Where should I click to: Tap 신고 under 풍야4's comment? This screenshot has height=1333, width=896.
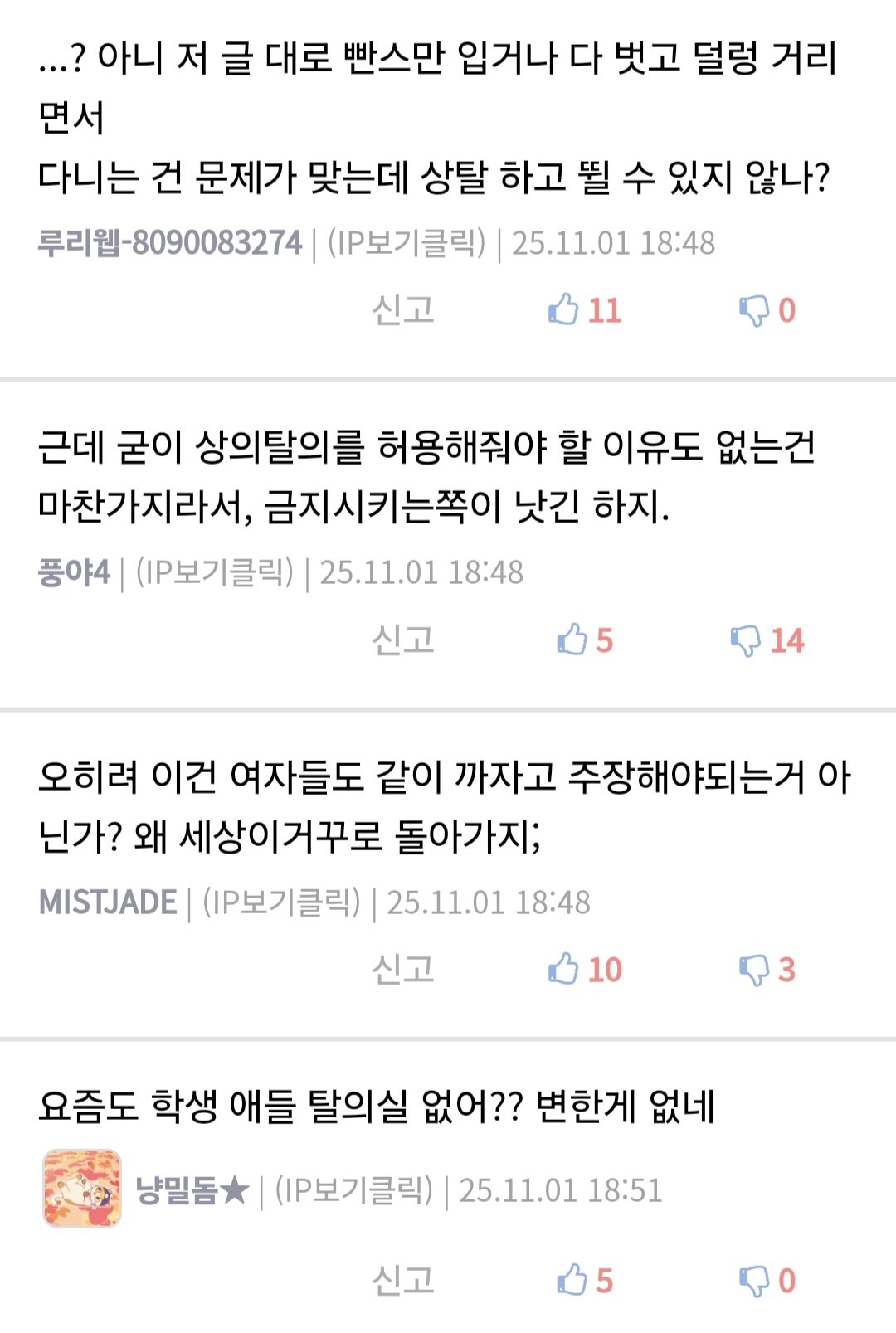point(402,640)
